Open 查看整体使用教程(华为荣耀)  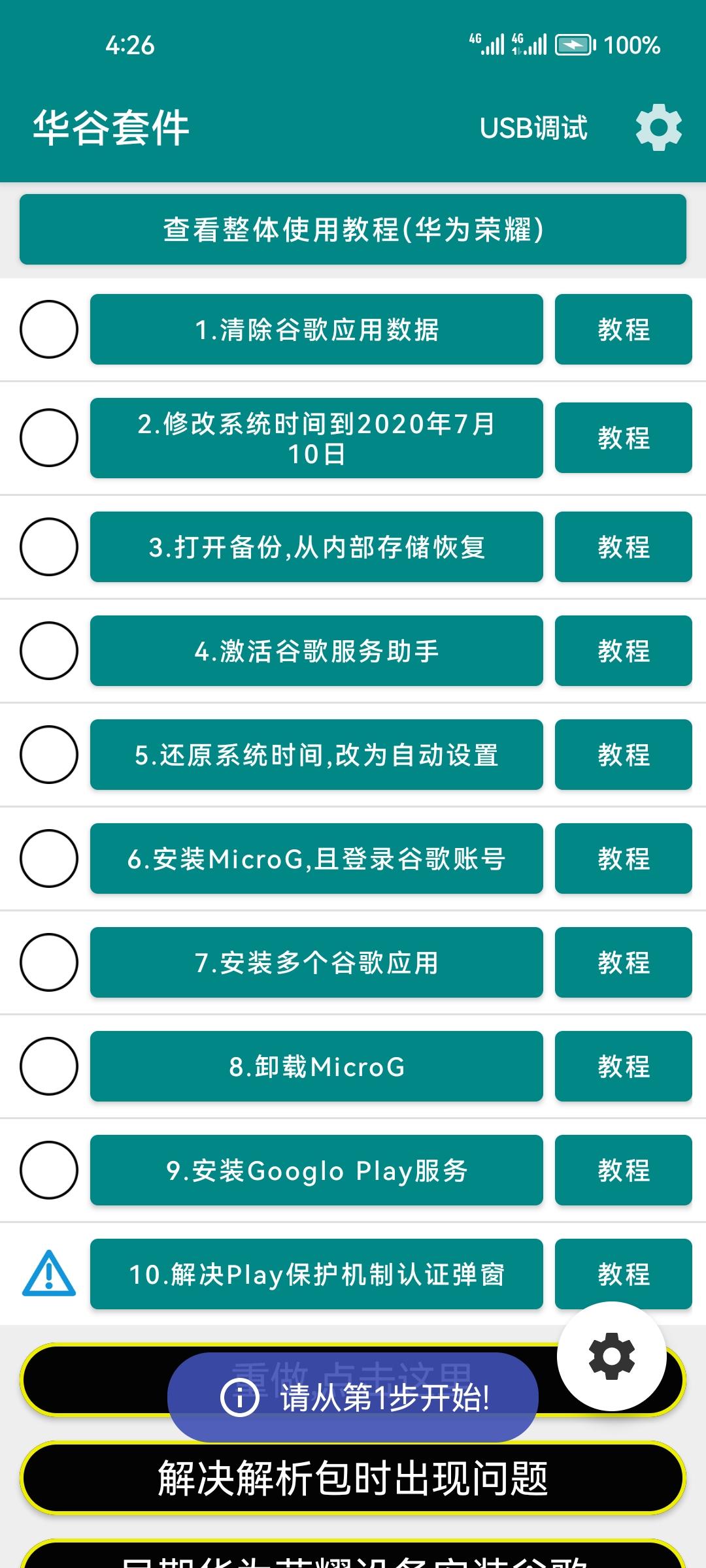(x=353, y=229)
